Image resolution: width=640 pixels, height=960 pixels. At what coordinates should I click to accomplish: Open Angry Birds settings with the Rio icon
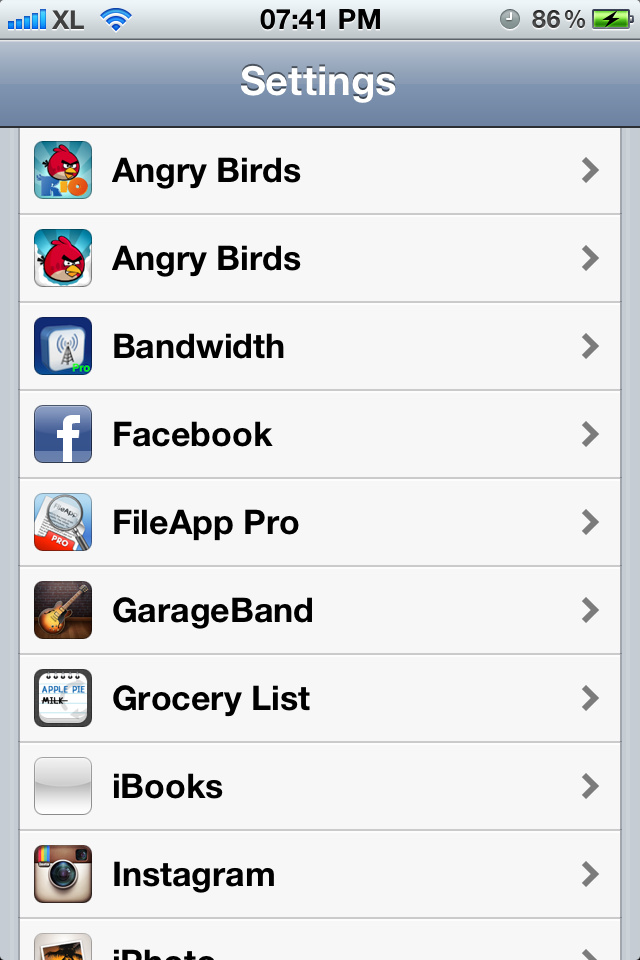320,171
